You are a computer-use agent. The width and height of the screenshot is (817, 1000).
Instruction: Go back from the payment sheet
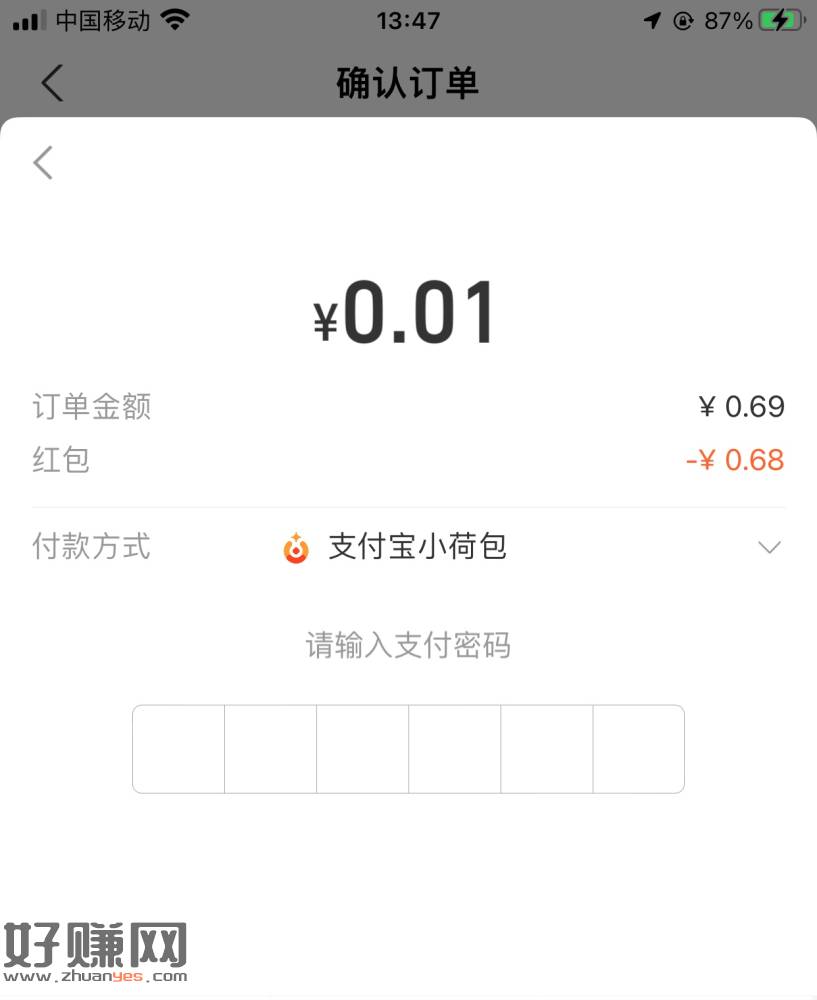pos(43,162)
